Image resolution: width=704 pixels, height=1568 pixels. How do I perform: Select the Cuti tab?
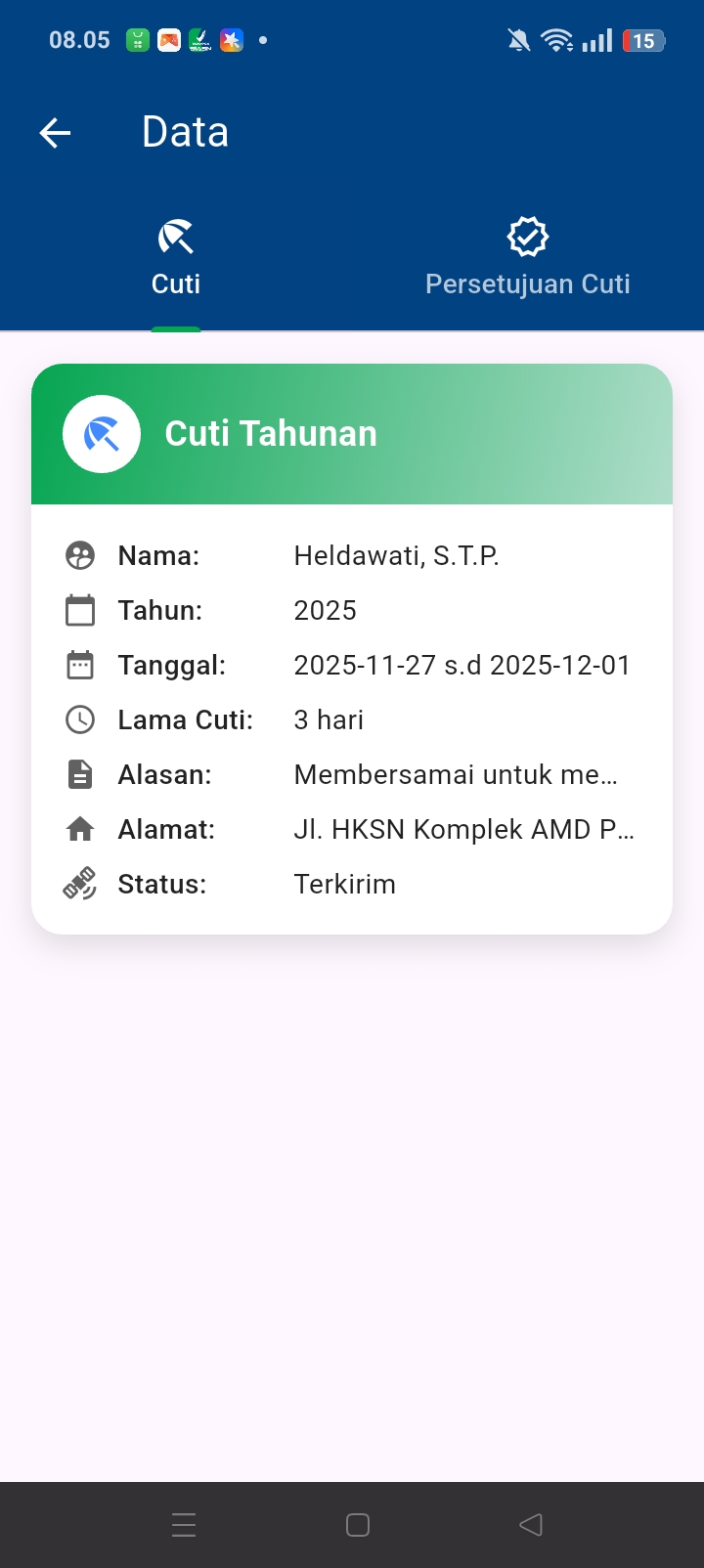pyautogui.click(x=176, y=259)
